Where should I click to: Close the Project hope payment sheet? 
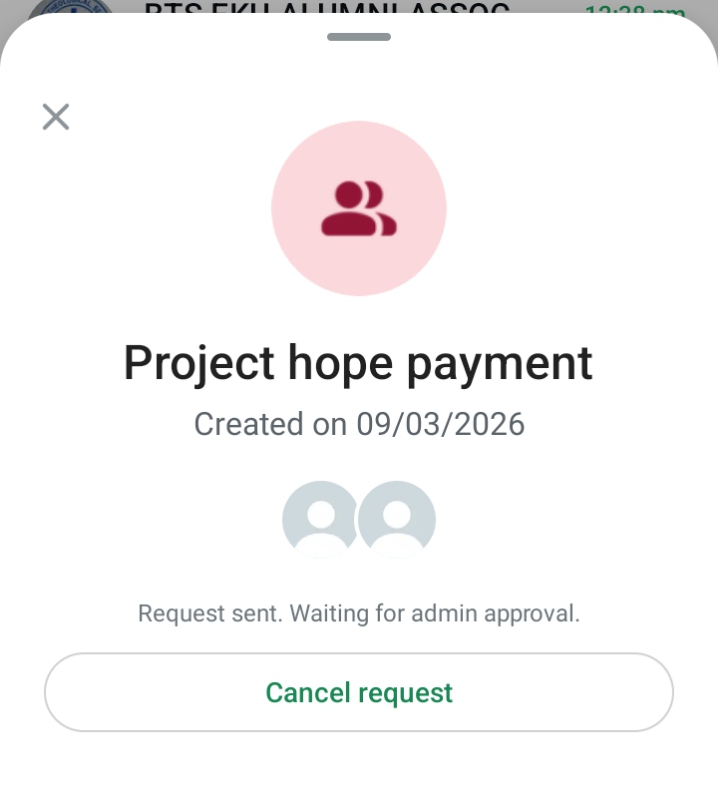[x=56, y=117]
